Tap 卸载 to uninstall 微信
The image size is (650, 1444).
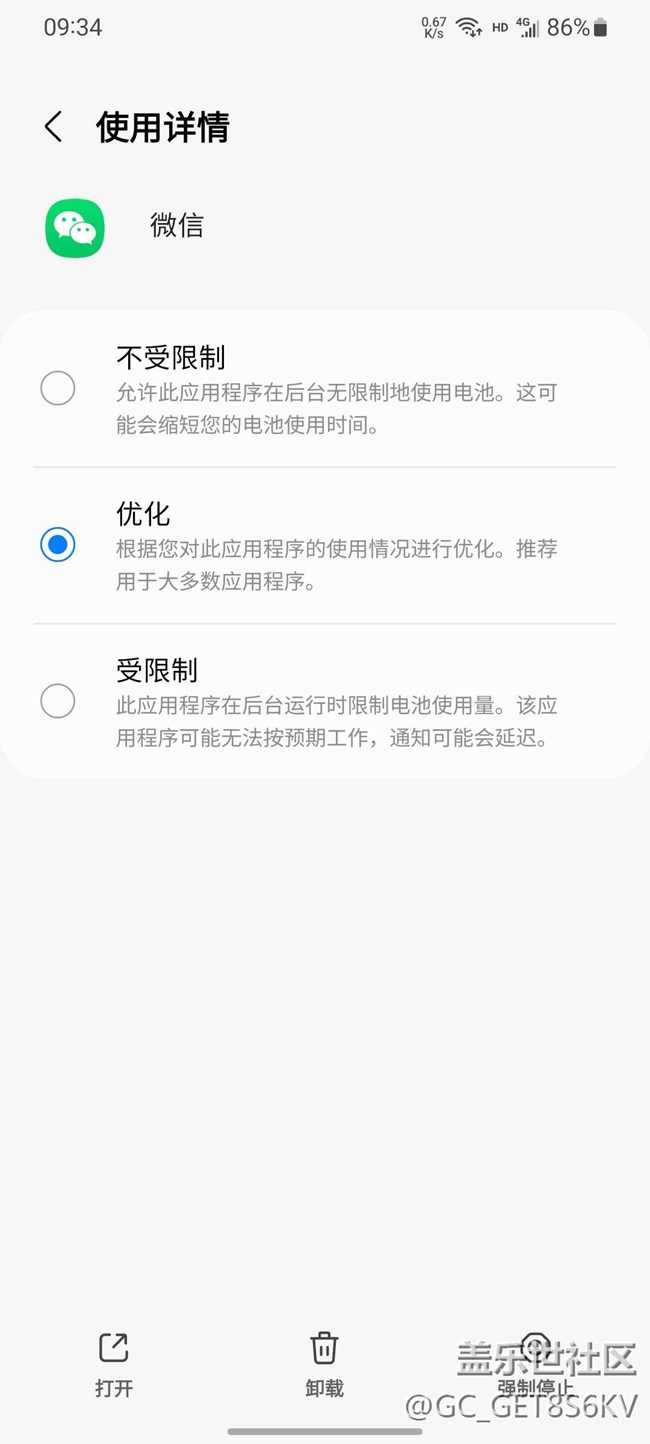[324, 1363]
